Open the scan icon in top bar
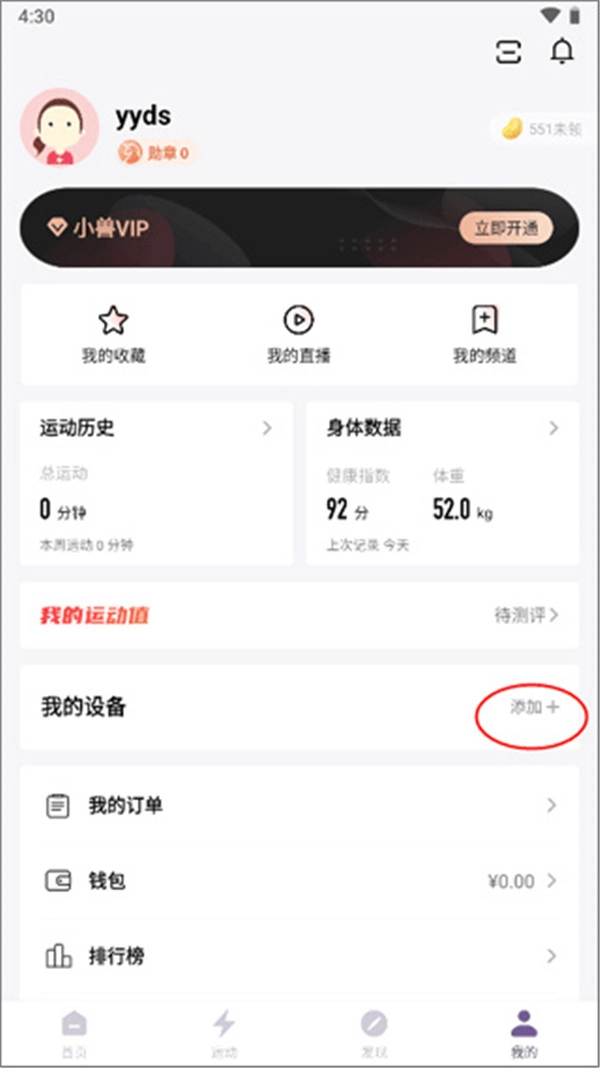The image size is (600, 1068). (509, 53)
